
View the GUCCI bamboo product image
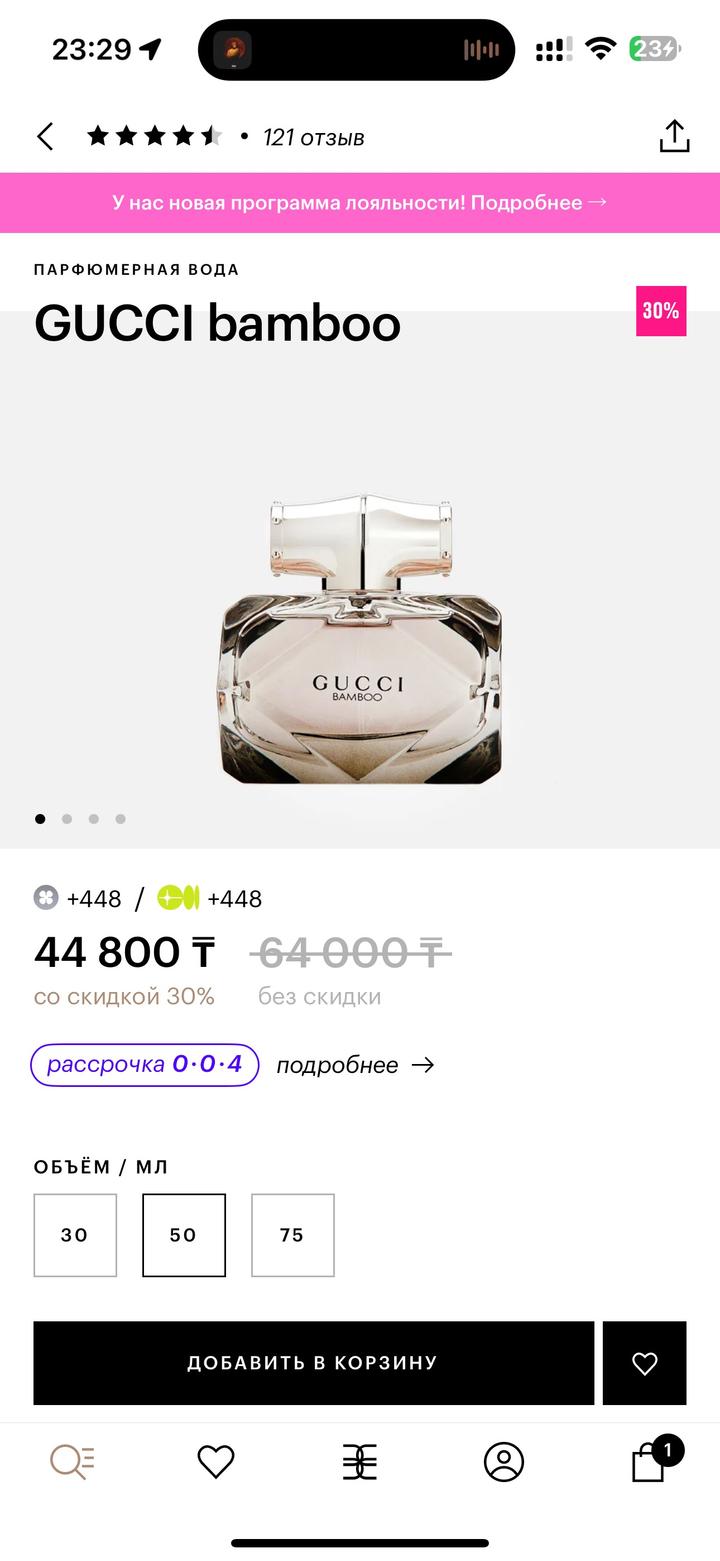coord(360,640)
